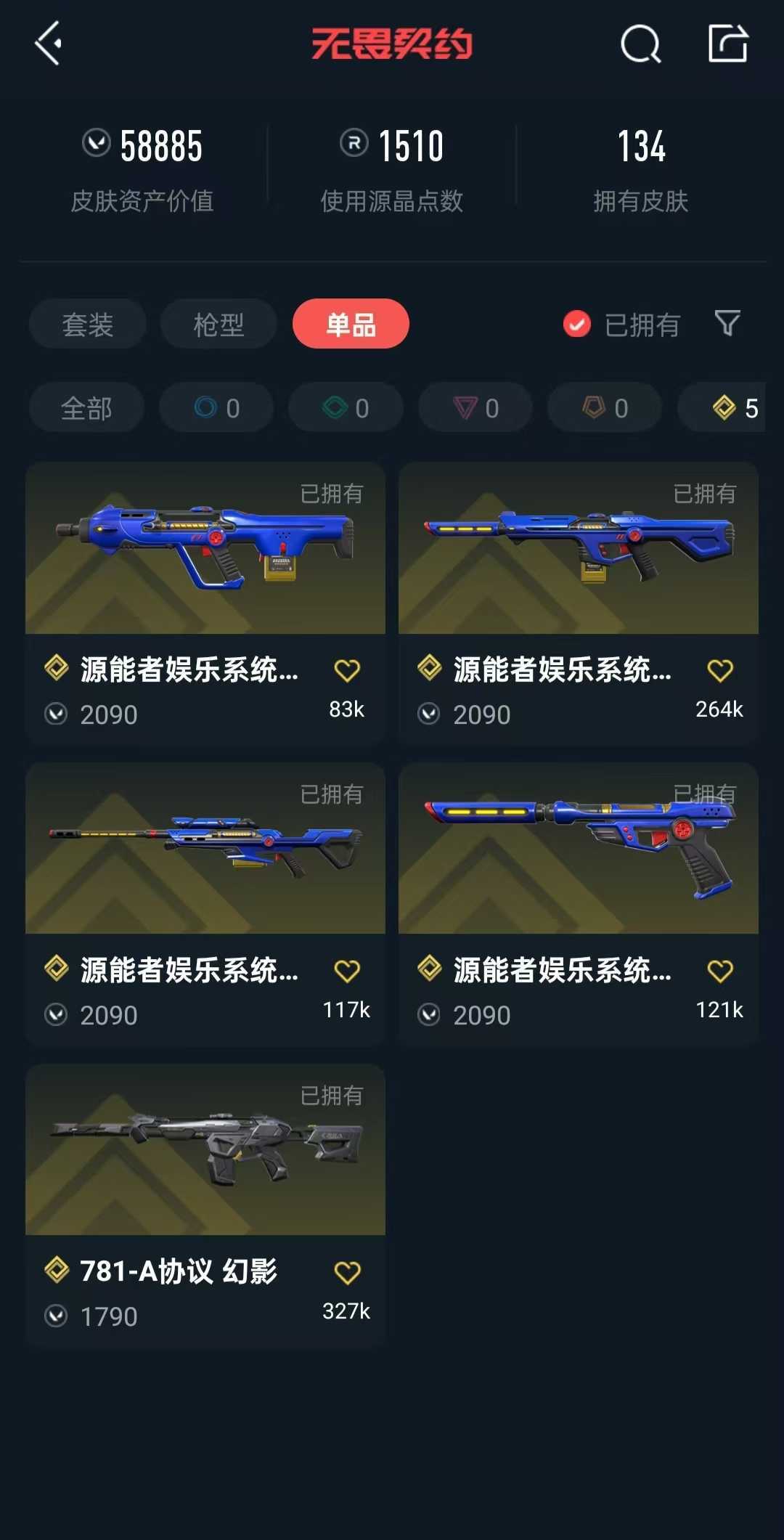
Task: Switch to the 套装 tab
Action: tap(88, 324)
